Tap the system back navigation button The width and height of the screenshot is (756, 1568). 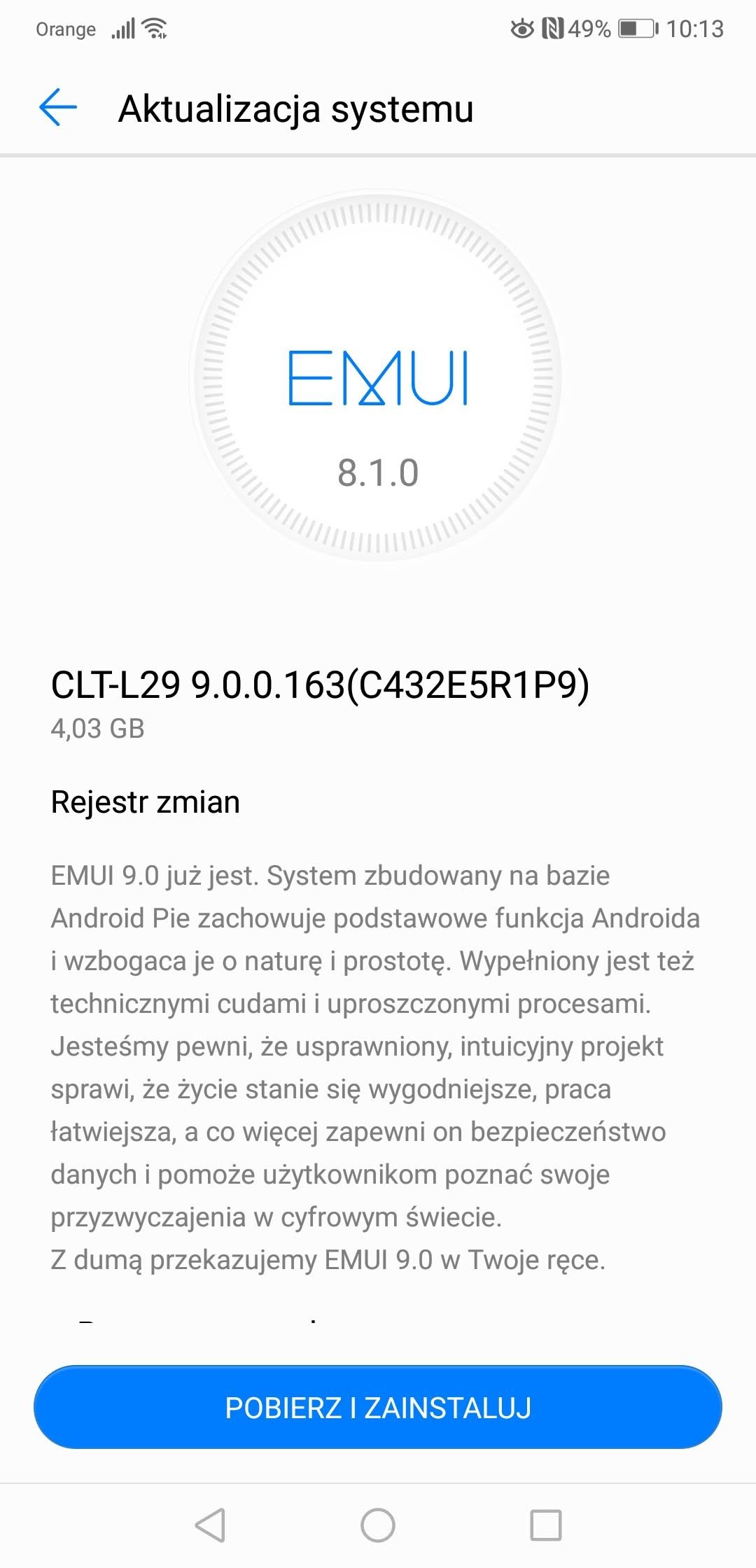click(x=210, y=1525)
